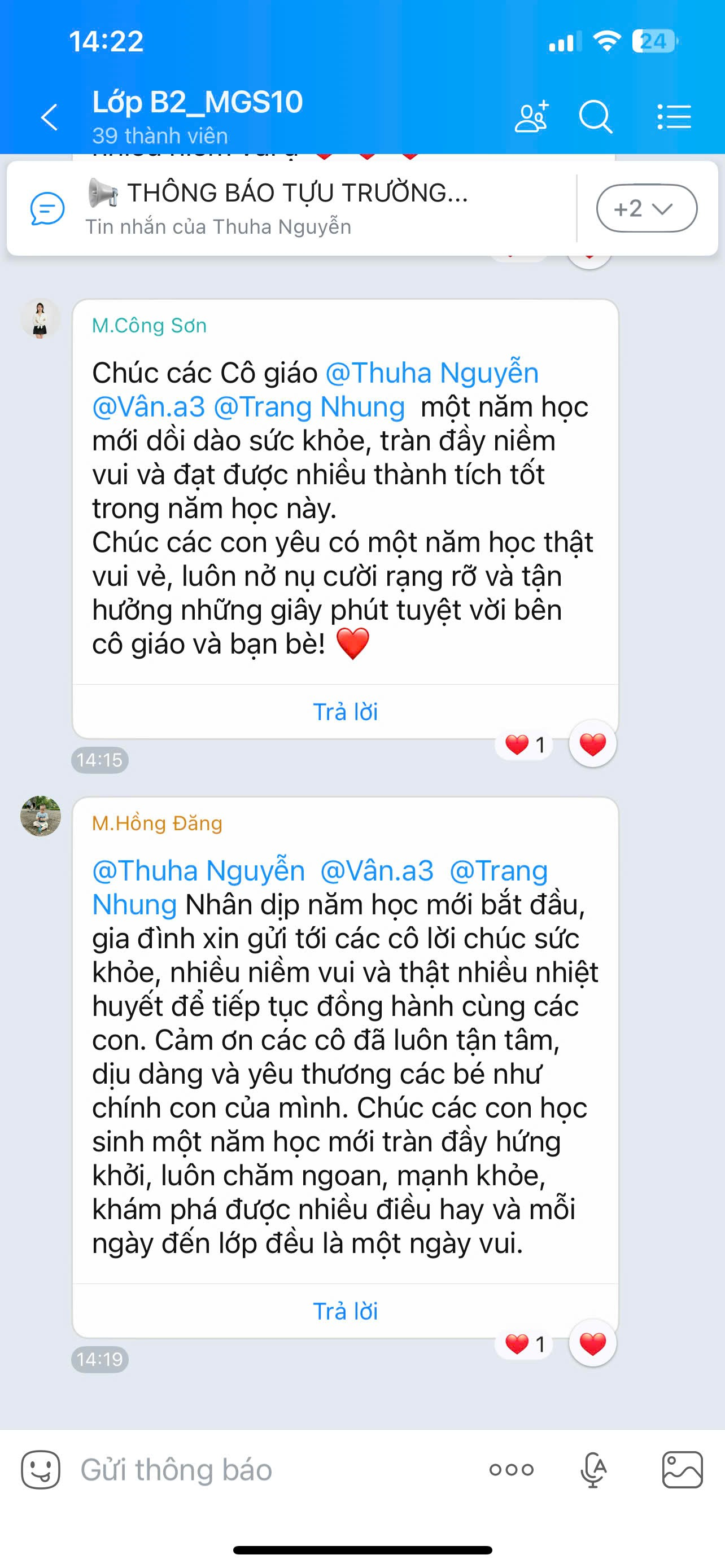The width and height of the screenshot is (725, 1568).
Task: View heart reactions on M.Hồng Đăng's message
Action: tap(524, 1343)
